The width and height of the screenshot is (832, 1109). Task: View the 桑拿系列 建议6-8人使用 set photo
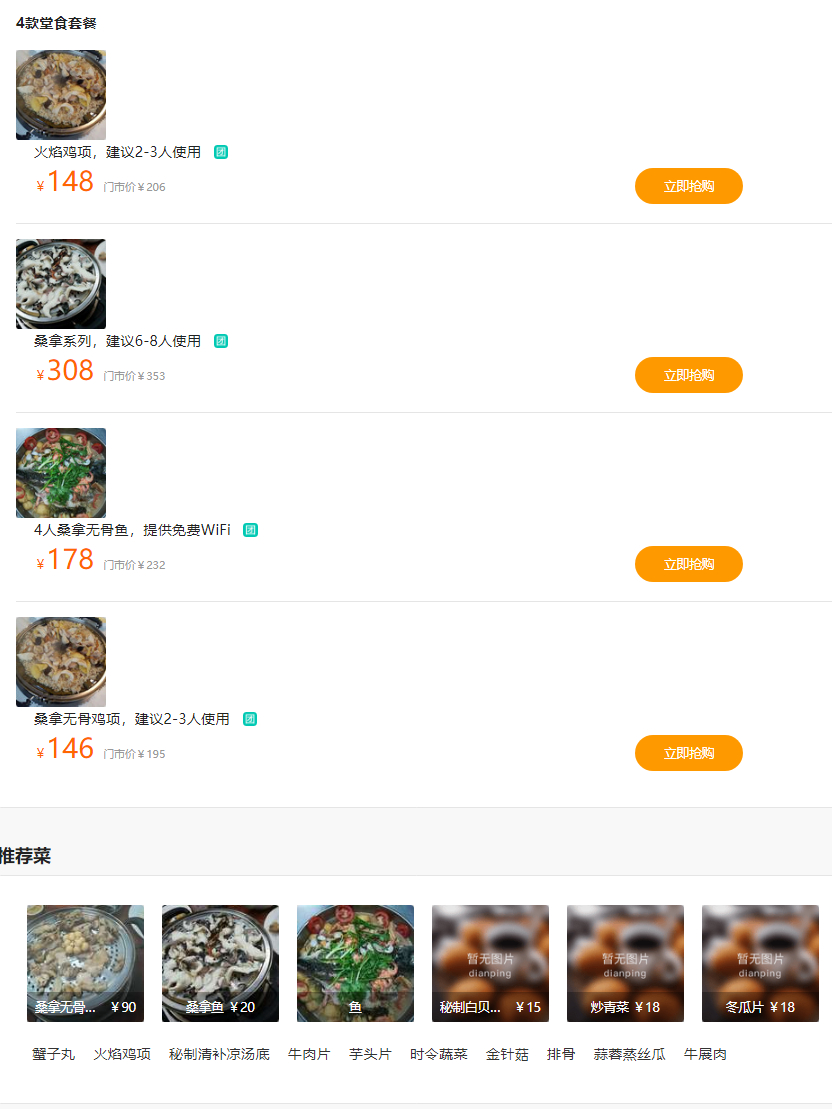point(61,284)
